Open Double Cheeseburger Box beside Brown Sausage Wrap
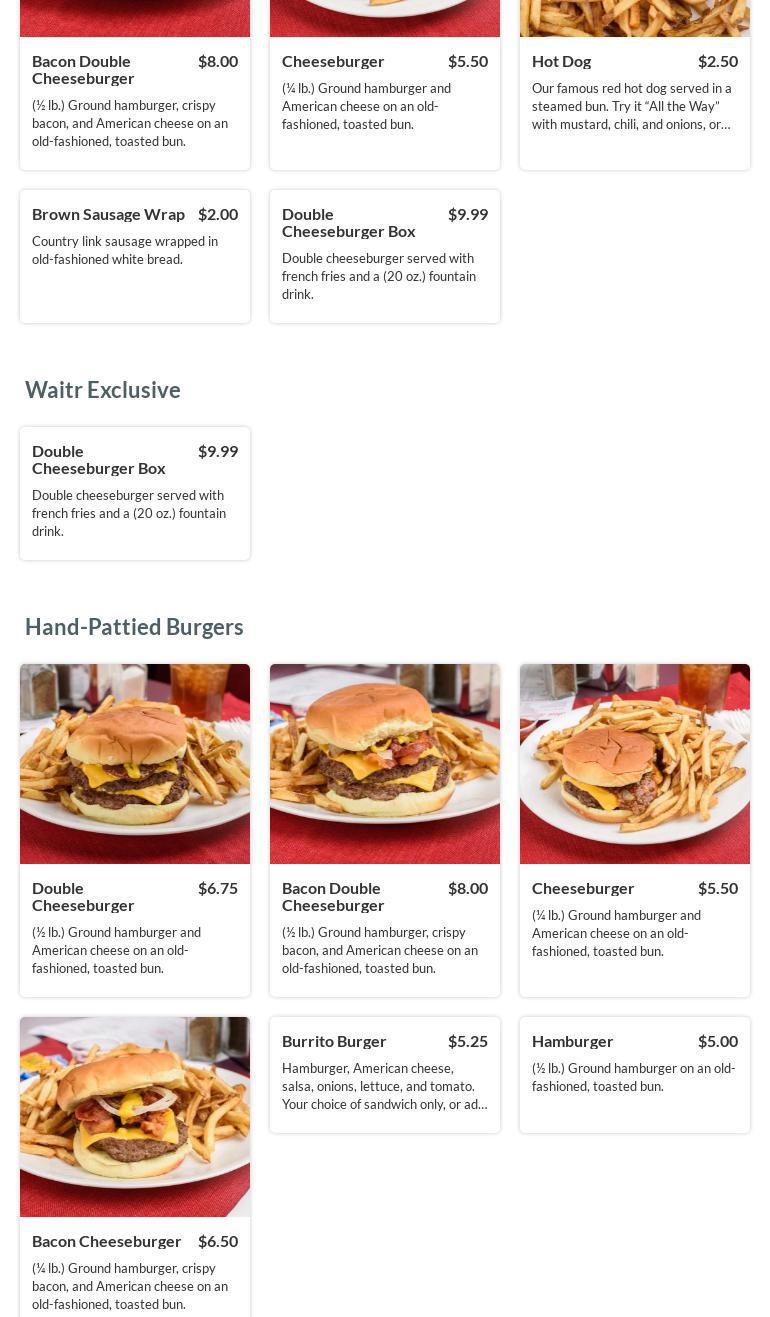This screenshot has height=1317, width=770. 385,255
